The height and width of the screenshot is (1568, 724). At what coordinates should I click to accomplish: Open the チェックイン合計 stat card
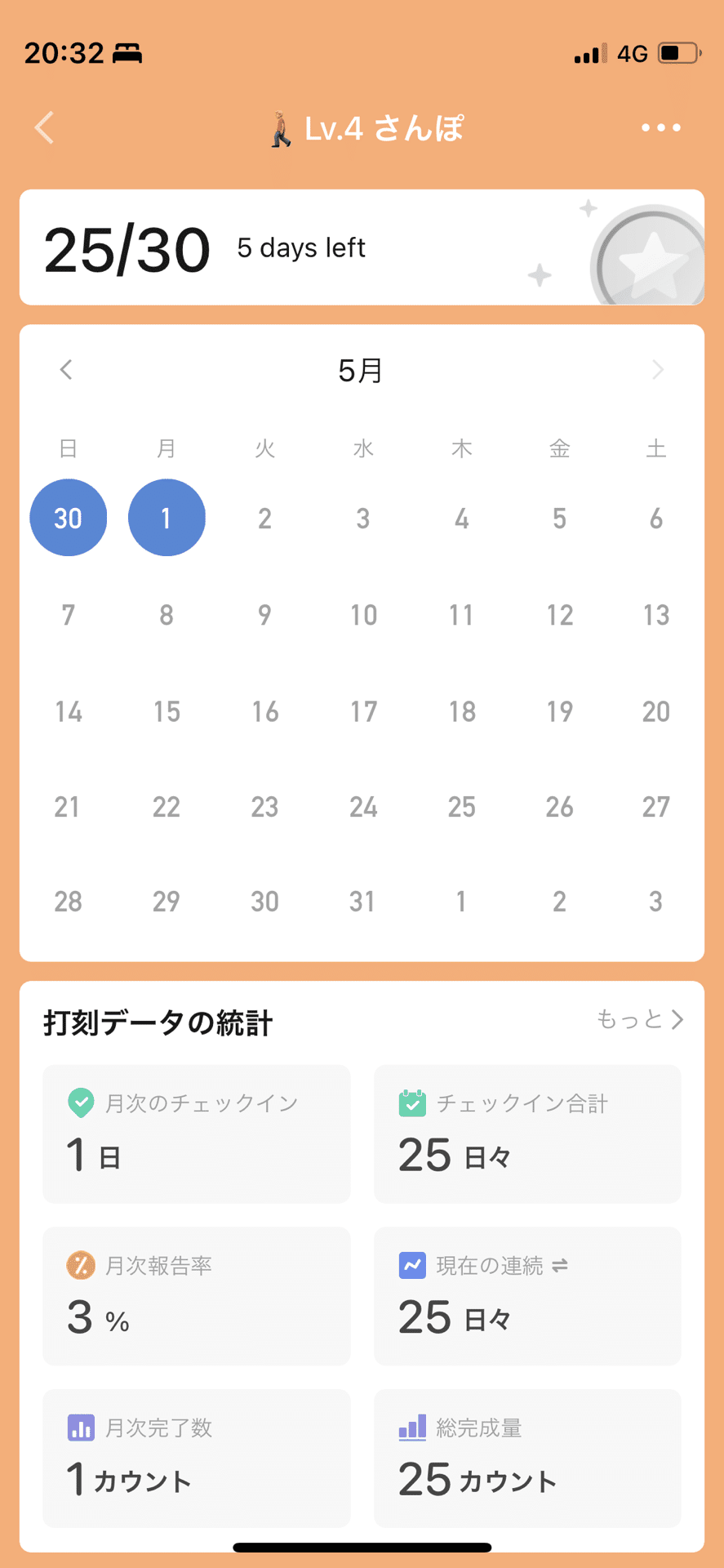click(527, 1134)
